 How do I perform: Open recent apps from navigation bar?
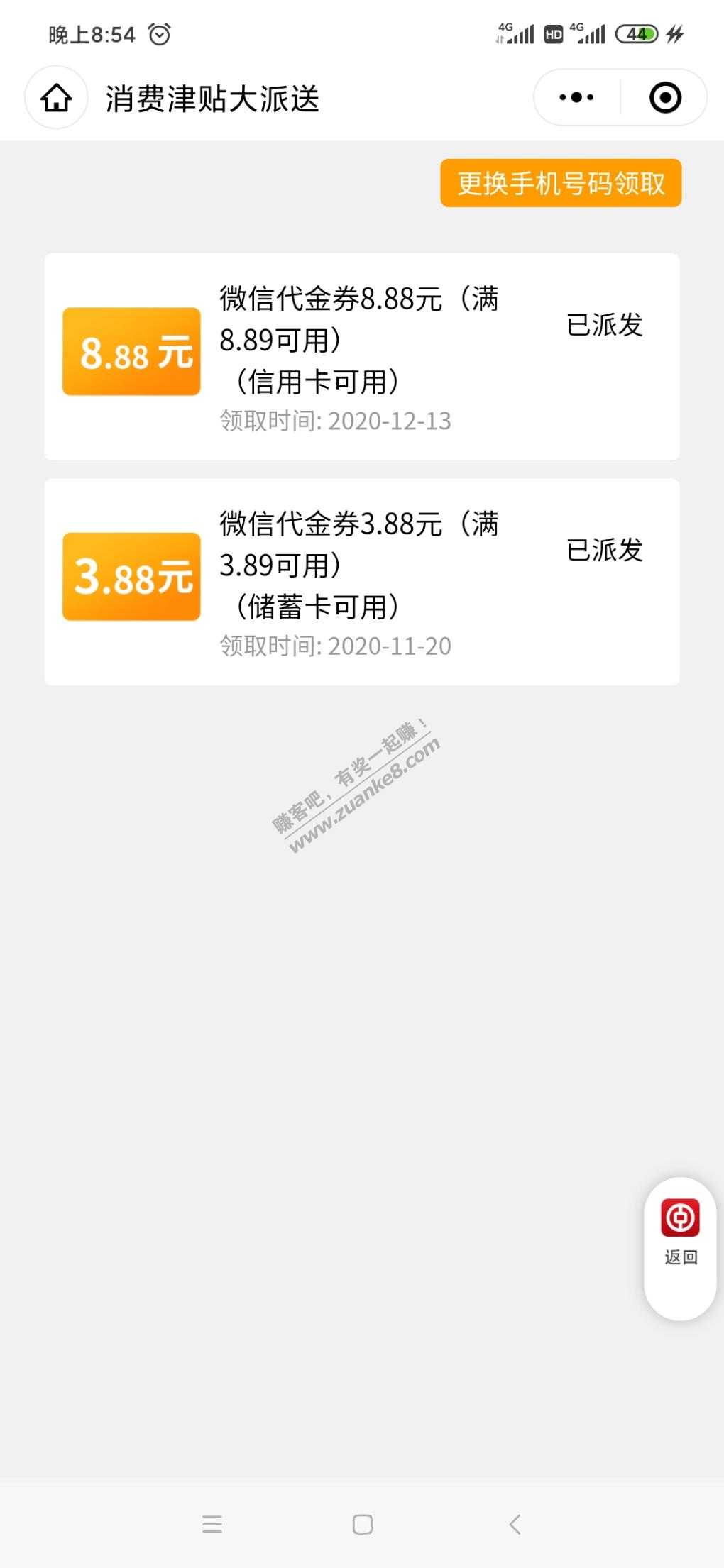[x=212, y=1524]
